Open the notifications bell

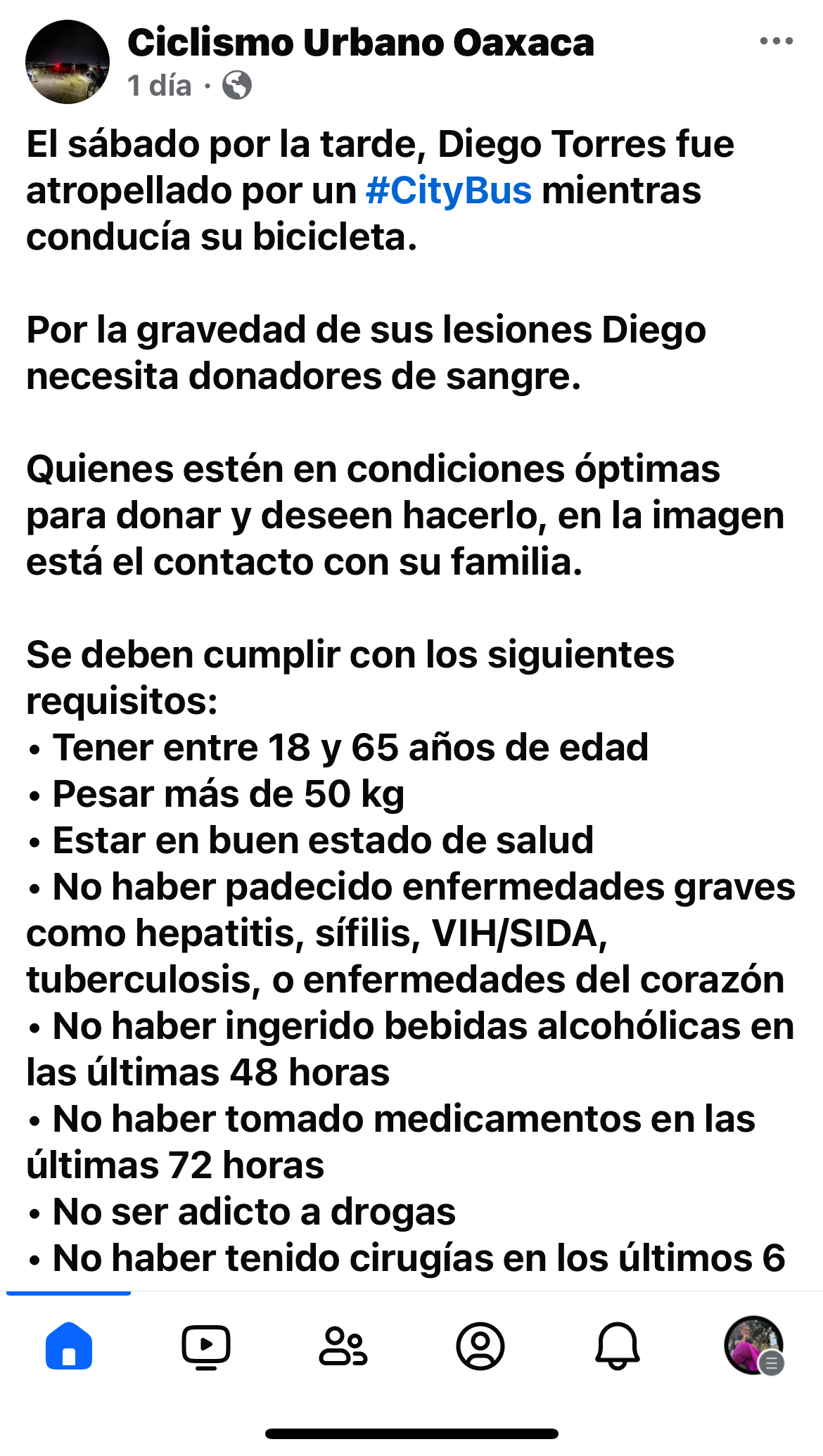click(x=618, y=1346)
